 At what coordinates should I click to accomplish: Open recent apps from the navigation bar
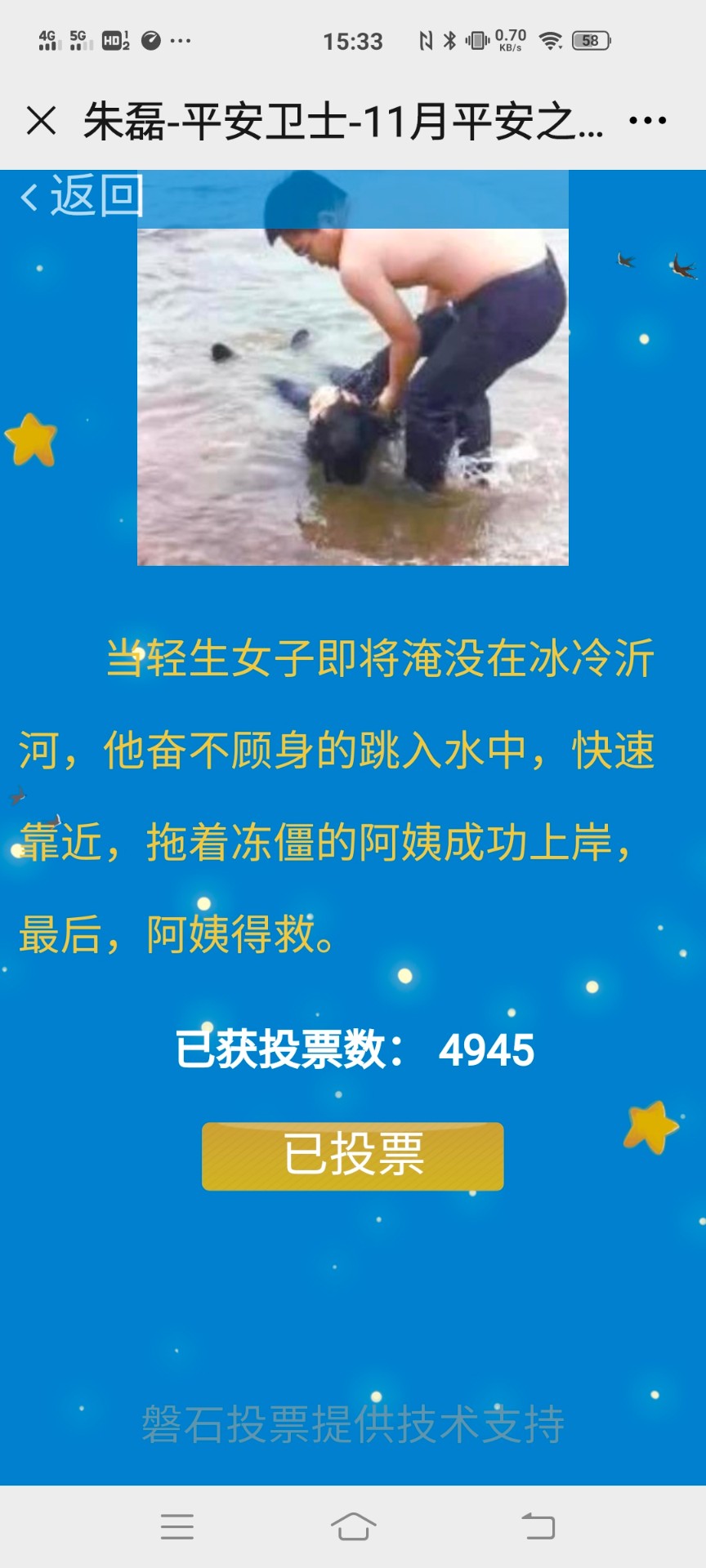(x=177, y=1526)
